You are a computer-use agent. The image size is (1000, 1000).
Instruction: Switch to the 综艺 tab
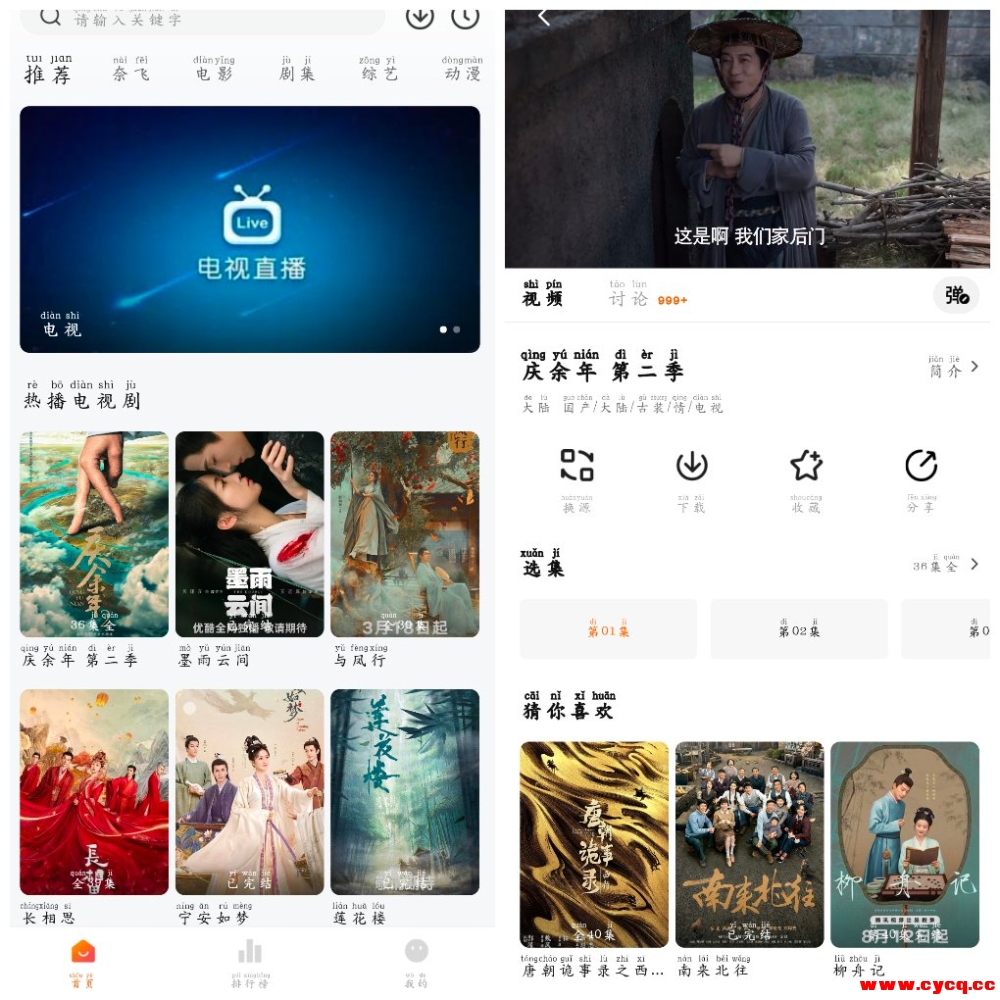(378, 68)
